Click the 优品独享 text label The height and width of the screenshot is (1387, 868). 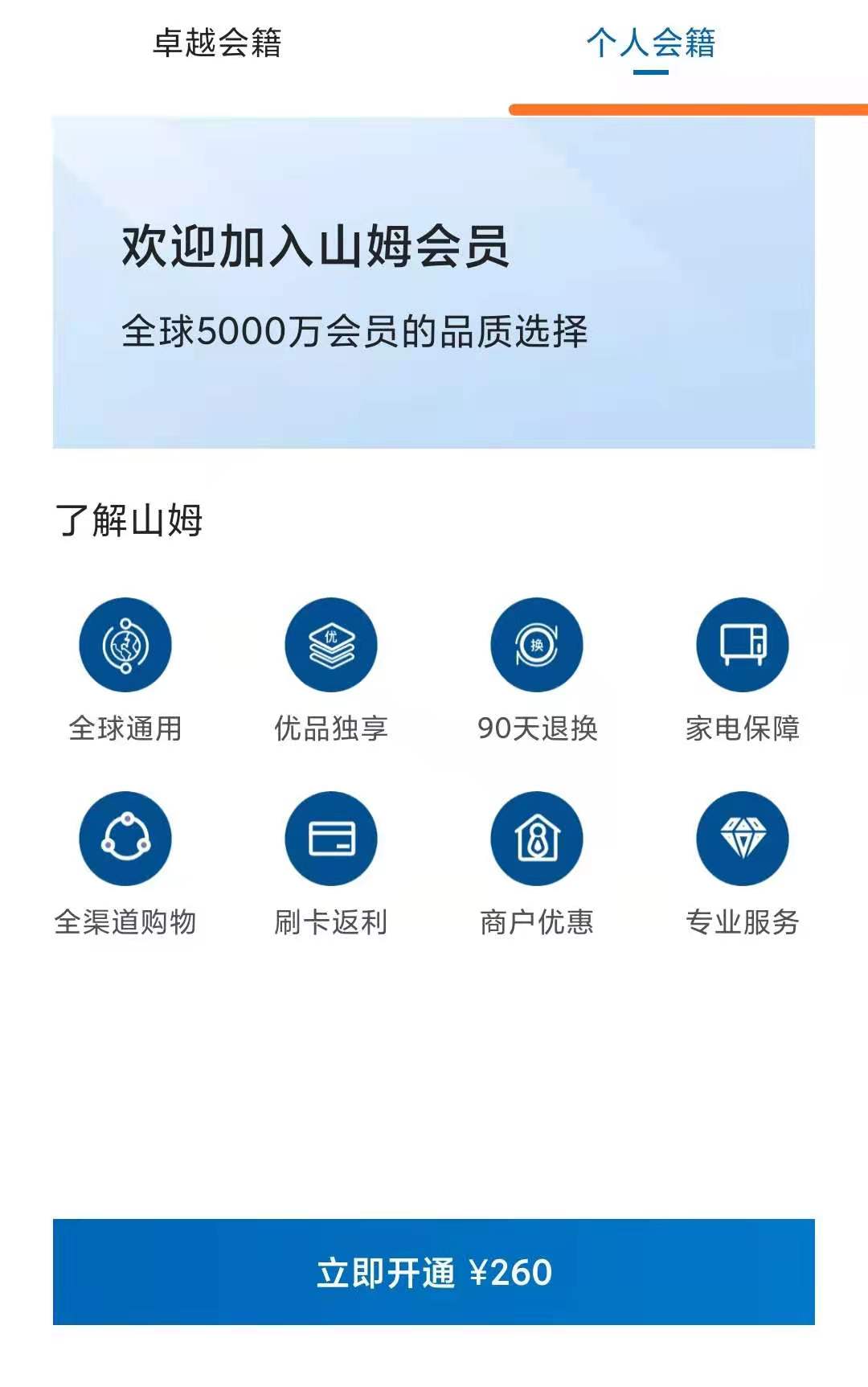(331, 730)
